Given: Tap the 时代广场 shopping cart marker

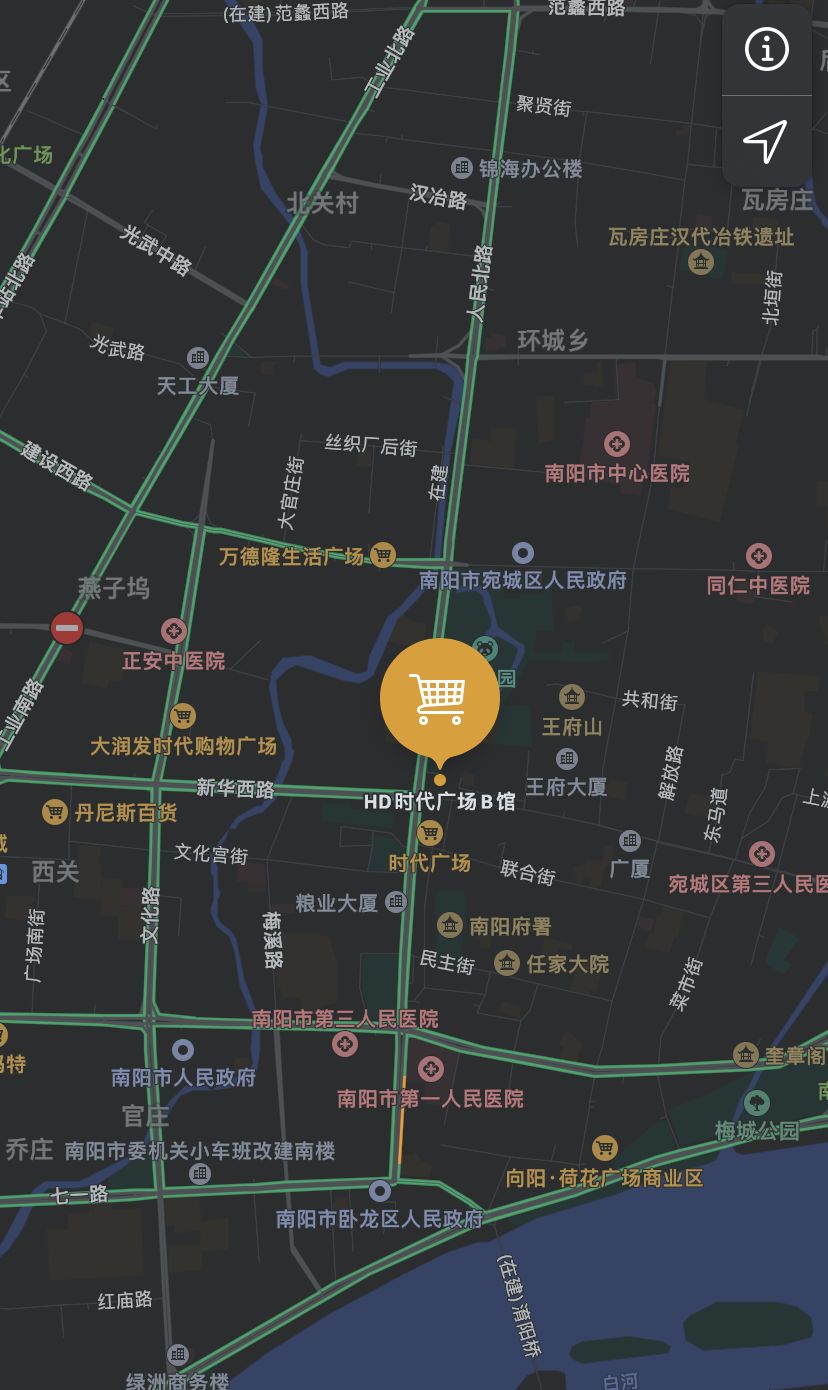Looking at the screenshot, I should coord(430,831).
